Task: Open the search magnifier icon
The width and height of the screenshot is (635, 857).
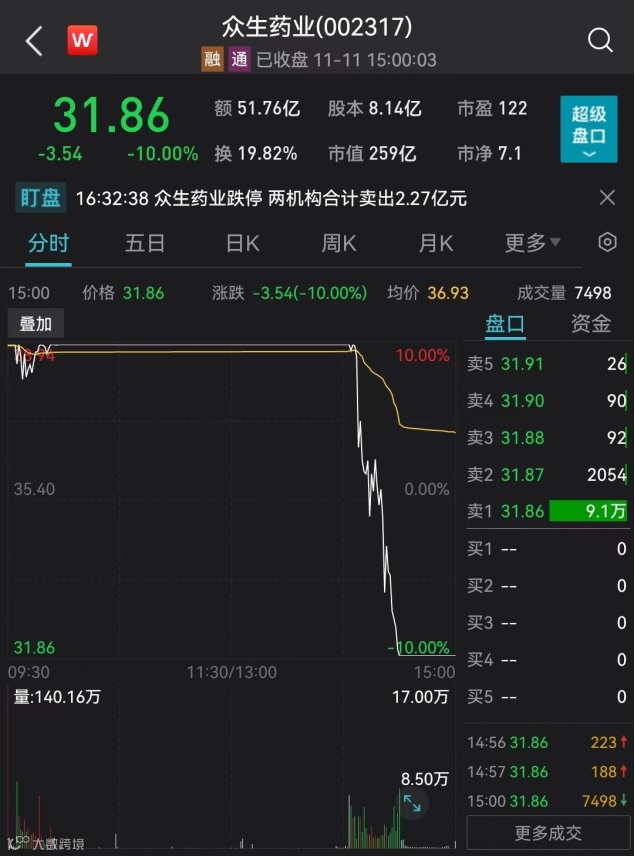Action: [600, 40]
